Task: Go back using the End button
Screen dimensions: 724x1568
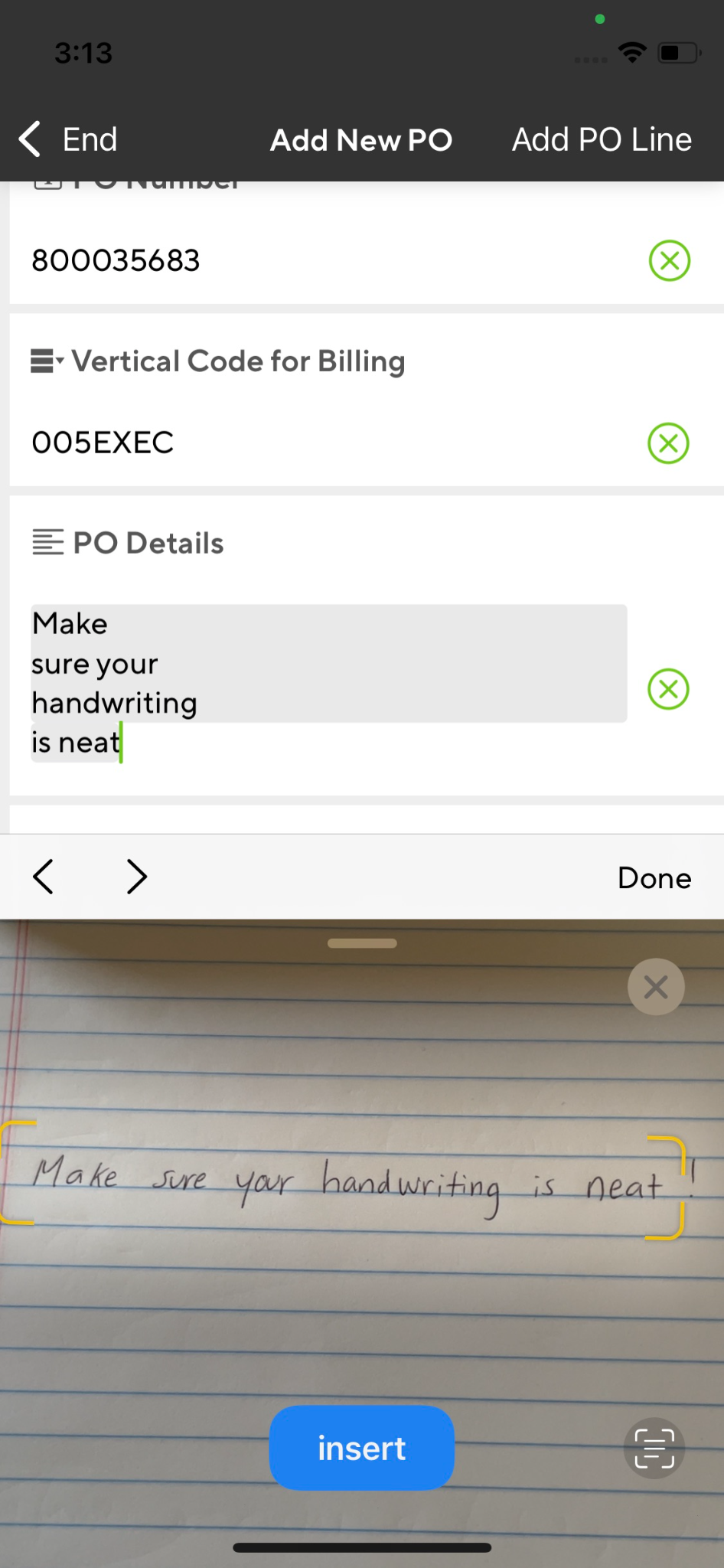Action: 69,140
